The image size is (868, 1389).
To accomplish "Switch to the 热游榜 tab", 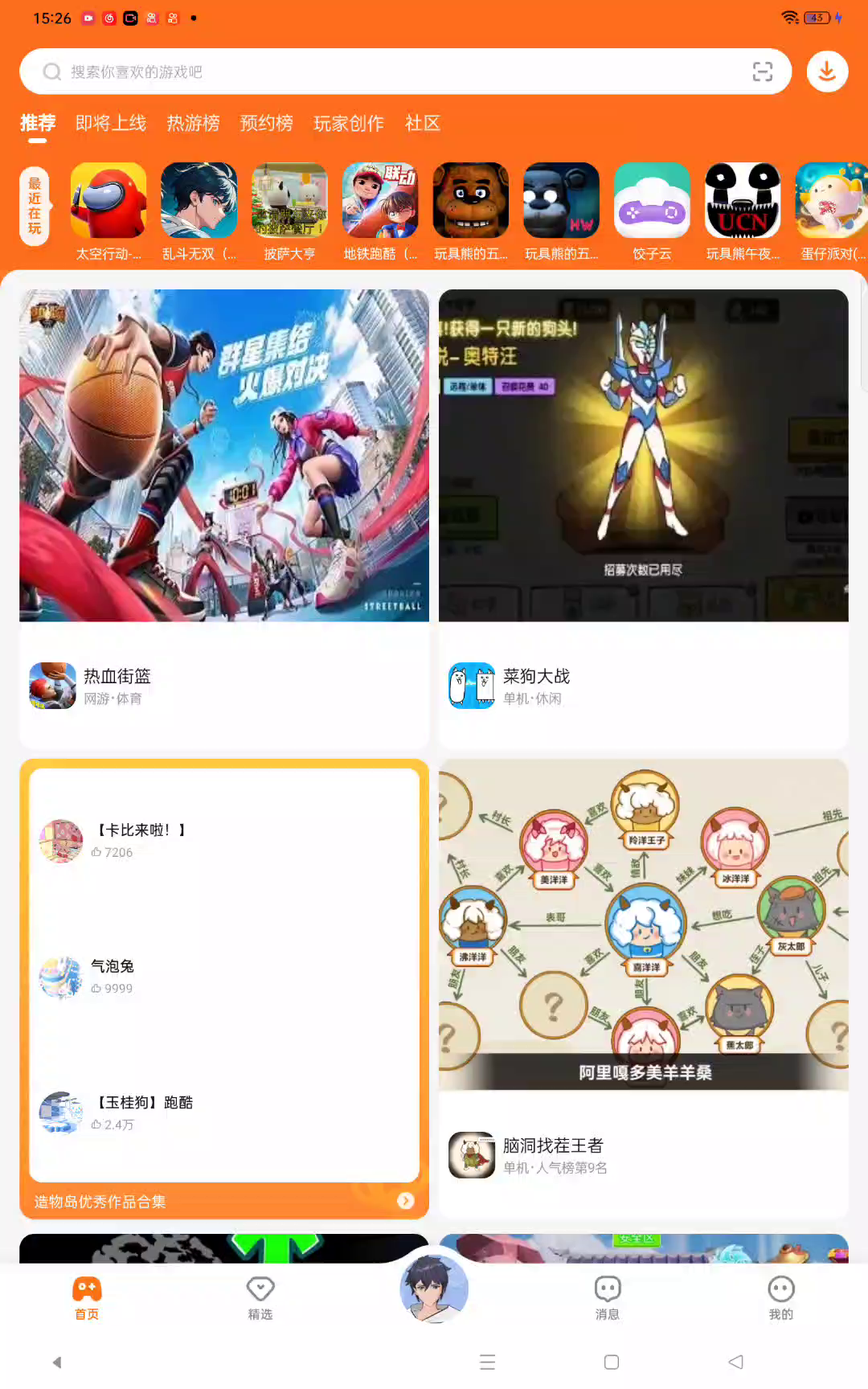I will coord(193,123).
